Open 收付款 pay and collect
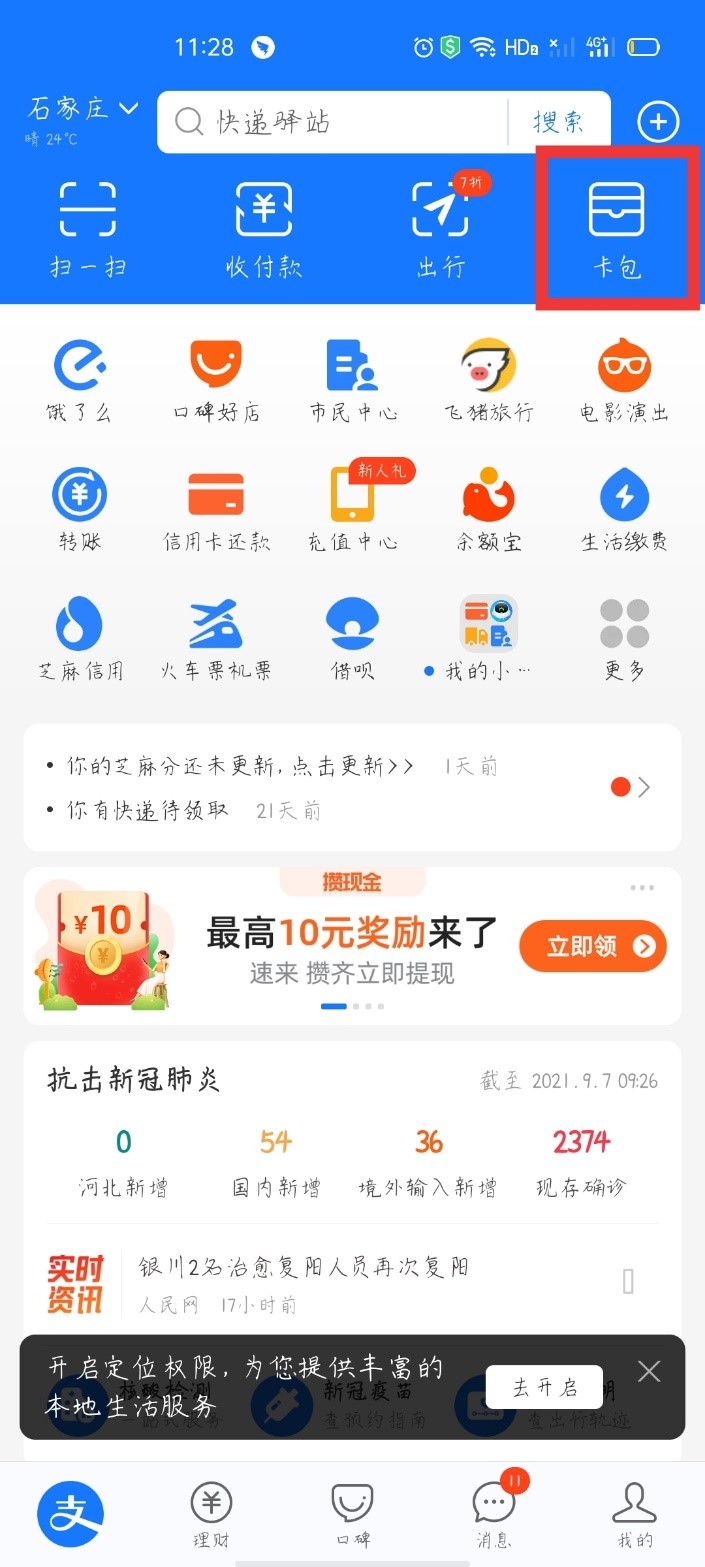This screenshot has width=705, height=1567. [263, 230]
